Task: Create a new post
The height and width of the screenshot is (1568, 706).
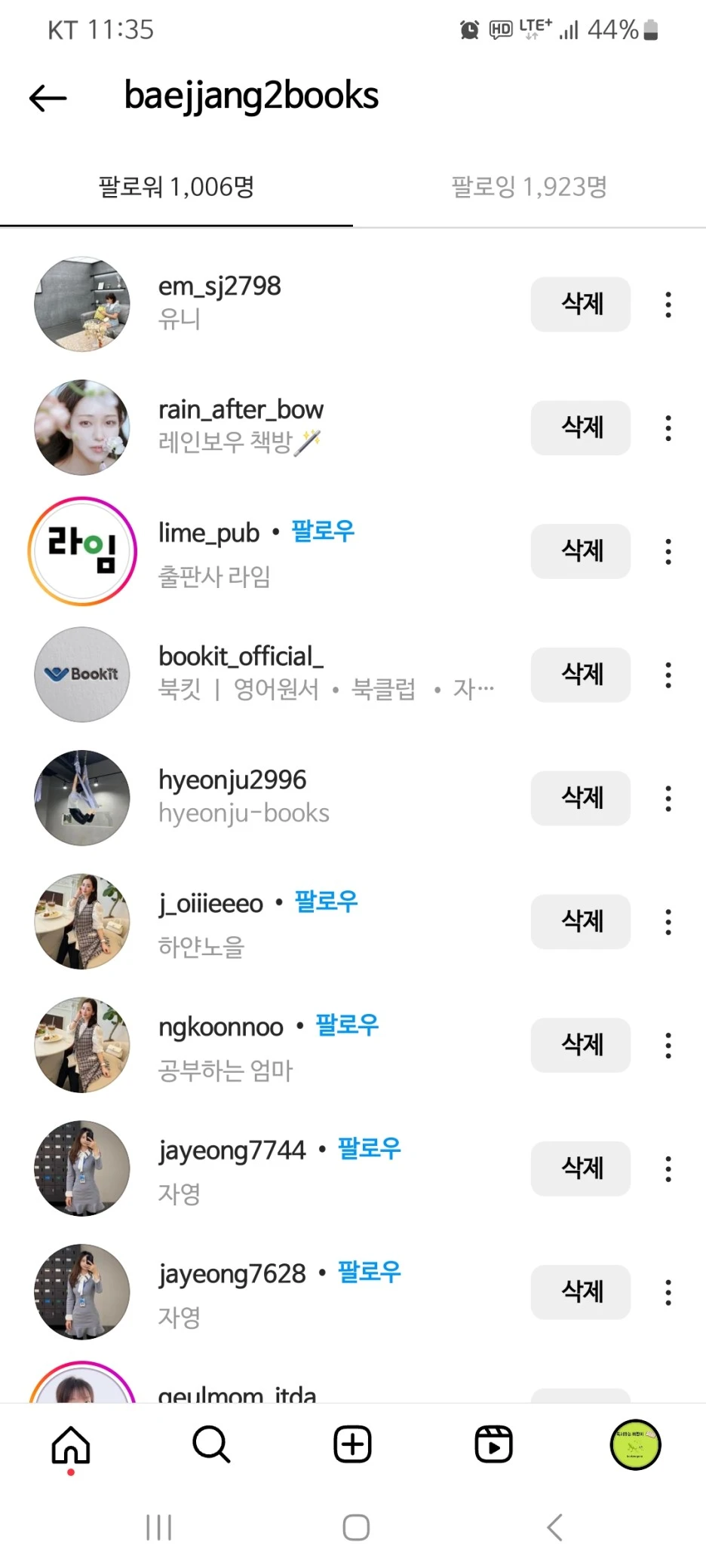Action: [x=352, y=1444]
